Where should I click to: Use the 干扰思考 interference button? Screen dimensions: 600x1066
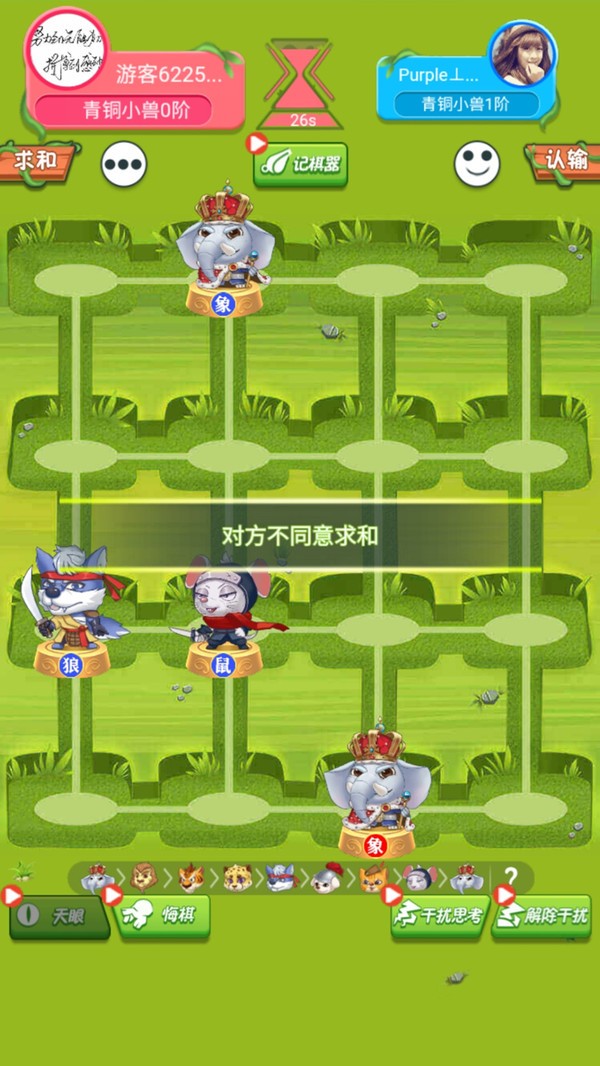coord(440,915)
